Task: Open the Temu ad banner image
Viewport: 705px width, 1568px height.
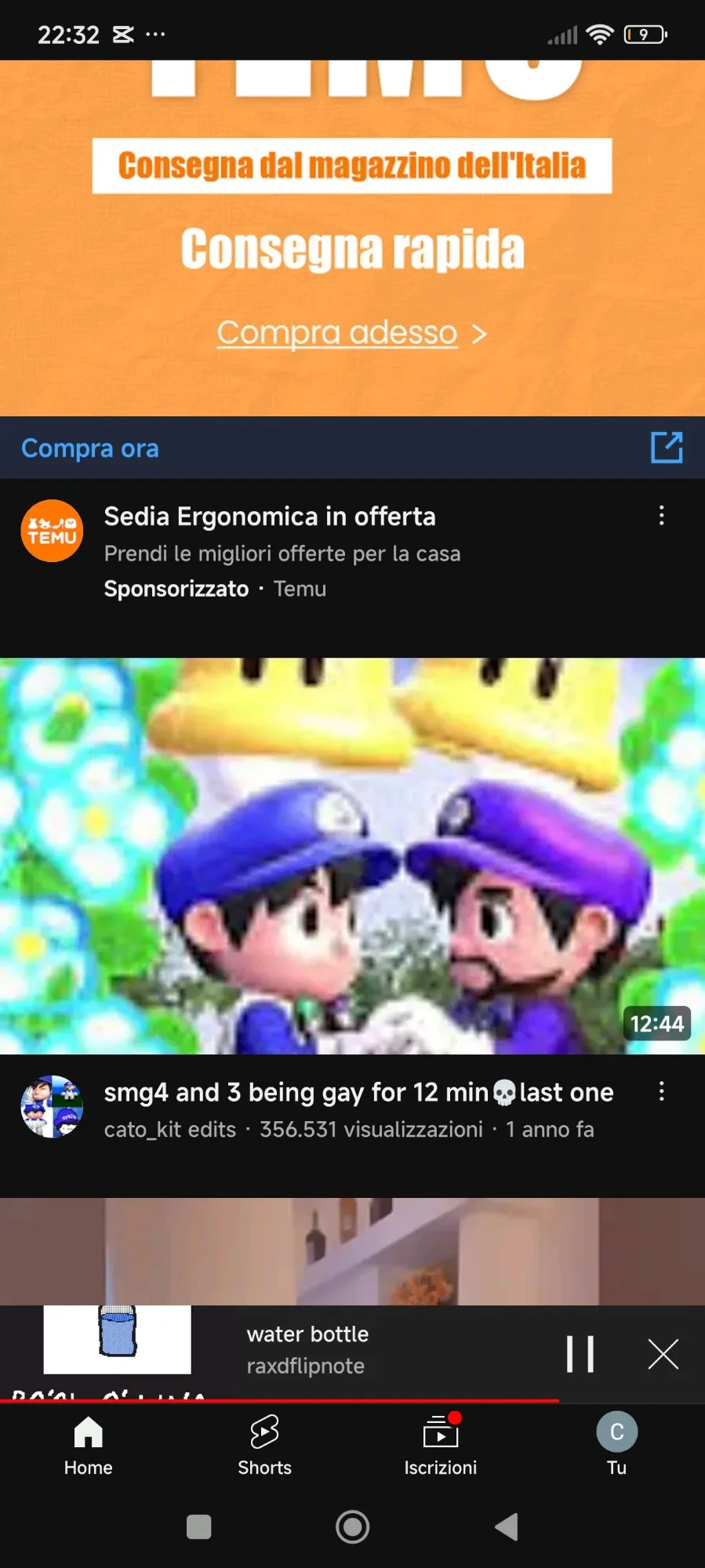Action: (352, 235)
